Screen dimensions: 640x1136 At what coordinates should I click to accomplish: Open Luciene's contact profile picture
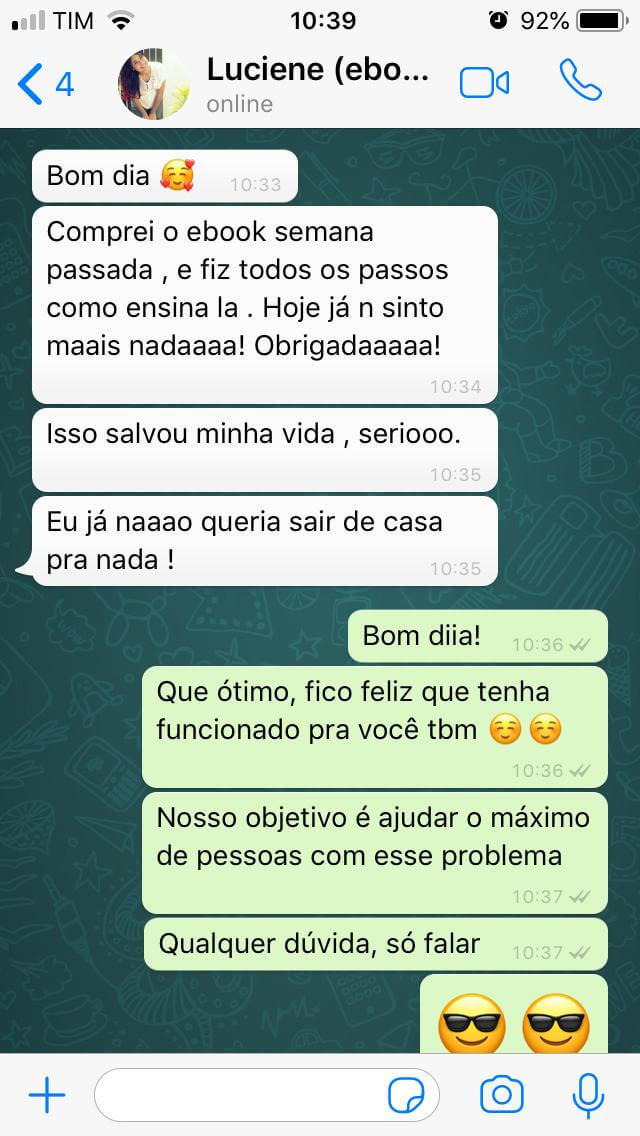point(154,84)
